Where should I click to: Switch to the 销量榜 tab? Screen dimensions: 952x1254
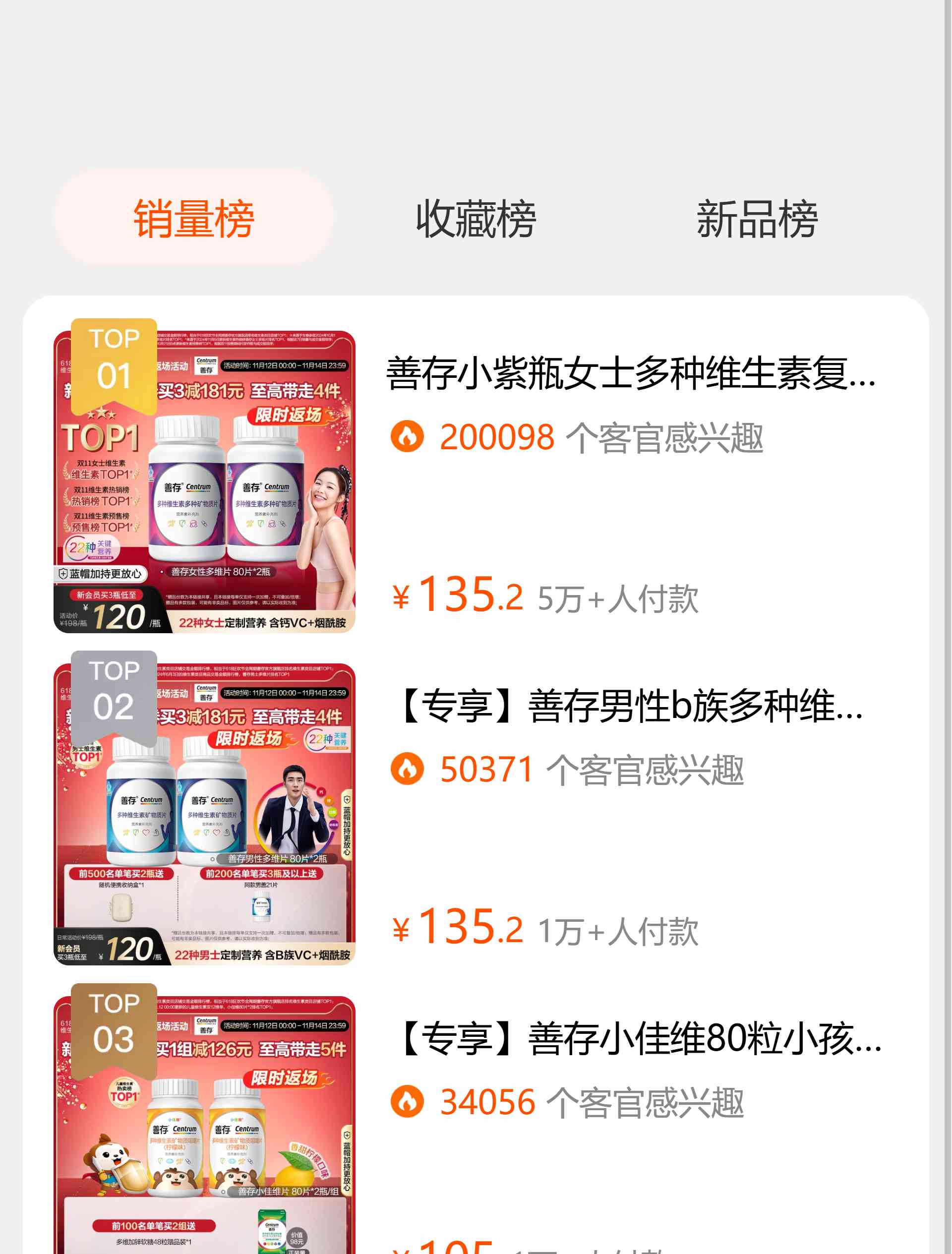194,218
